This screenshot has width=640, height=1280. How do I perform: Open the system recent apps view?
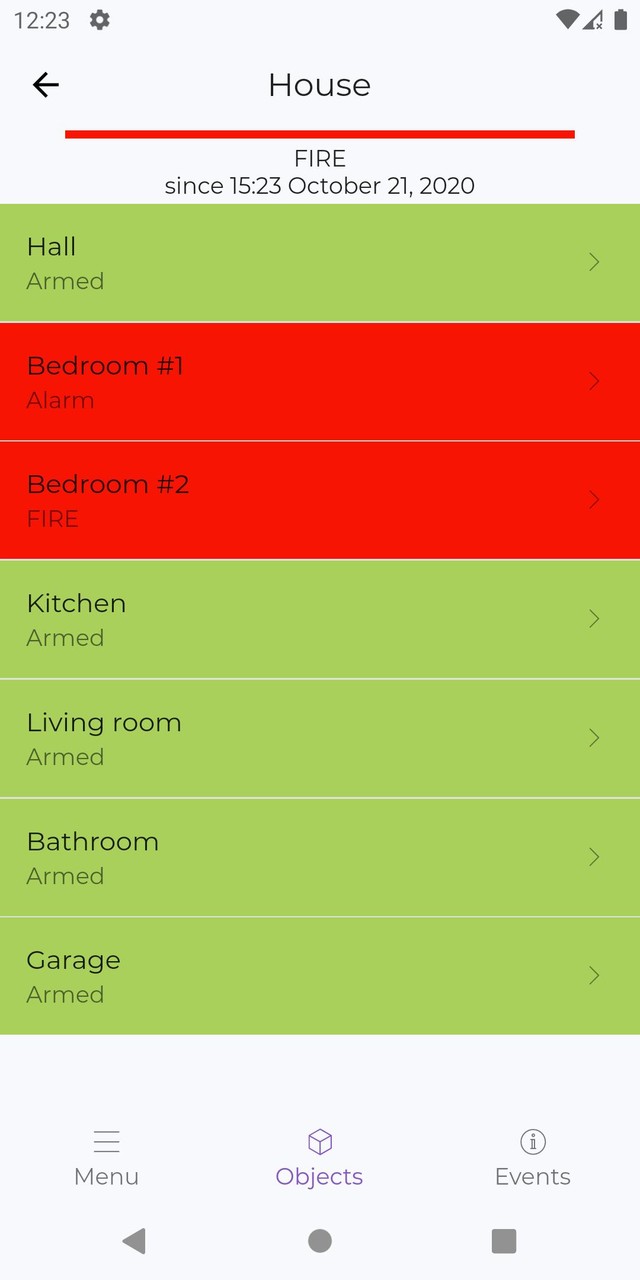tap(504, 1241)
